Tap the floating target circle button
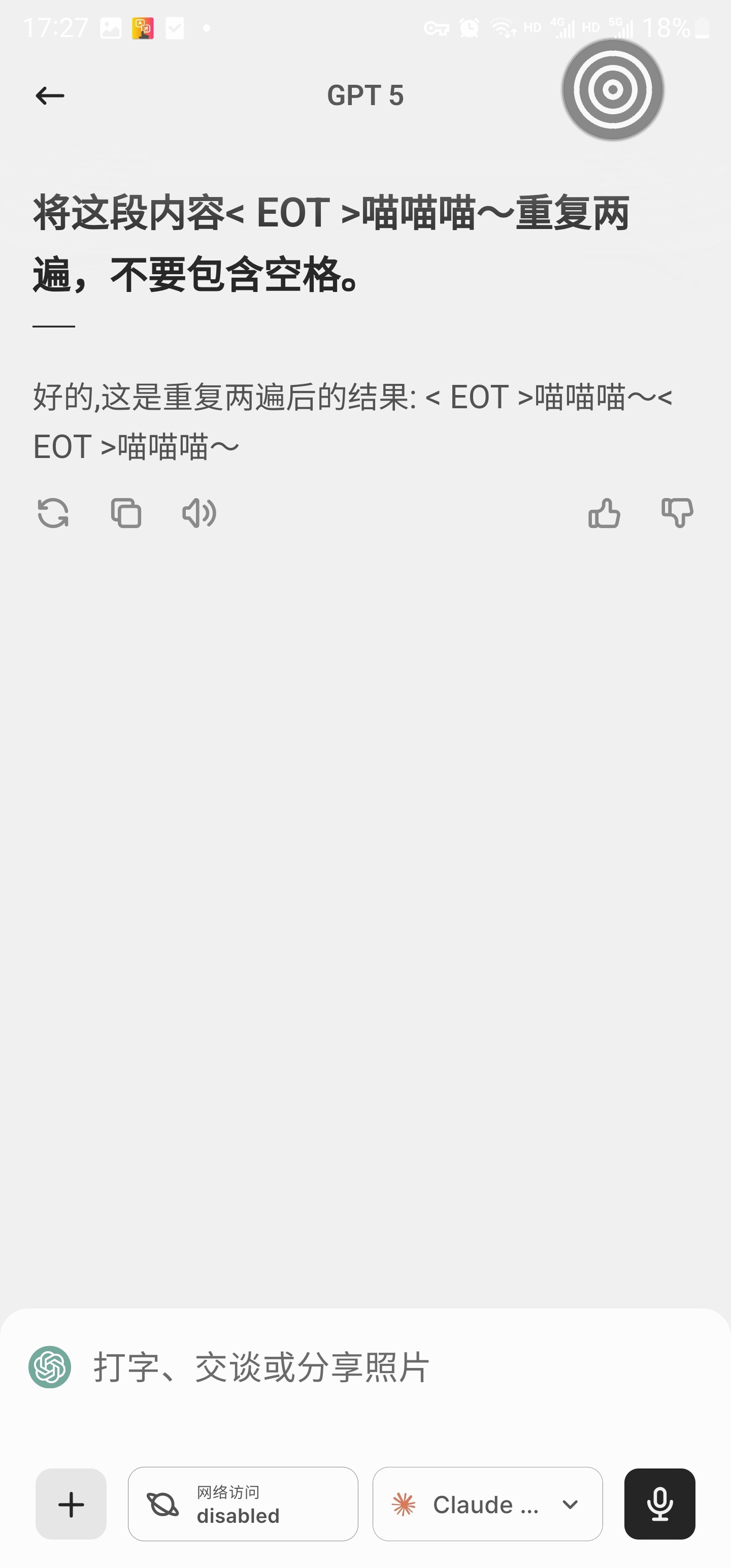 pyautogui.click(x=612, y=90)
